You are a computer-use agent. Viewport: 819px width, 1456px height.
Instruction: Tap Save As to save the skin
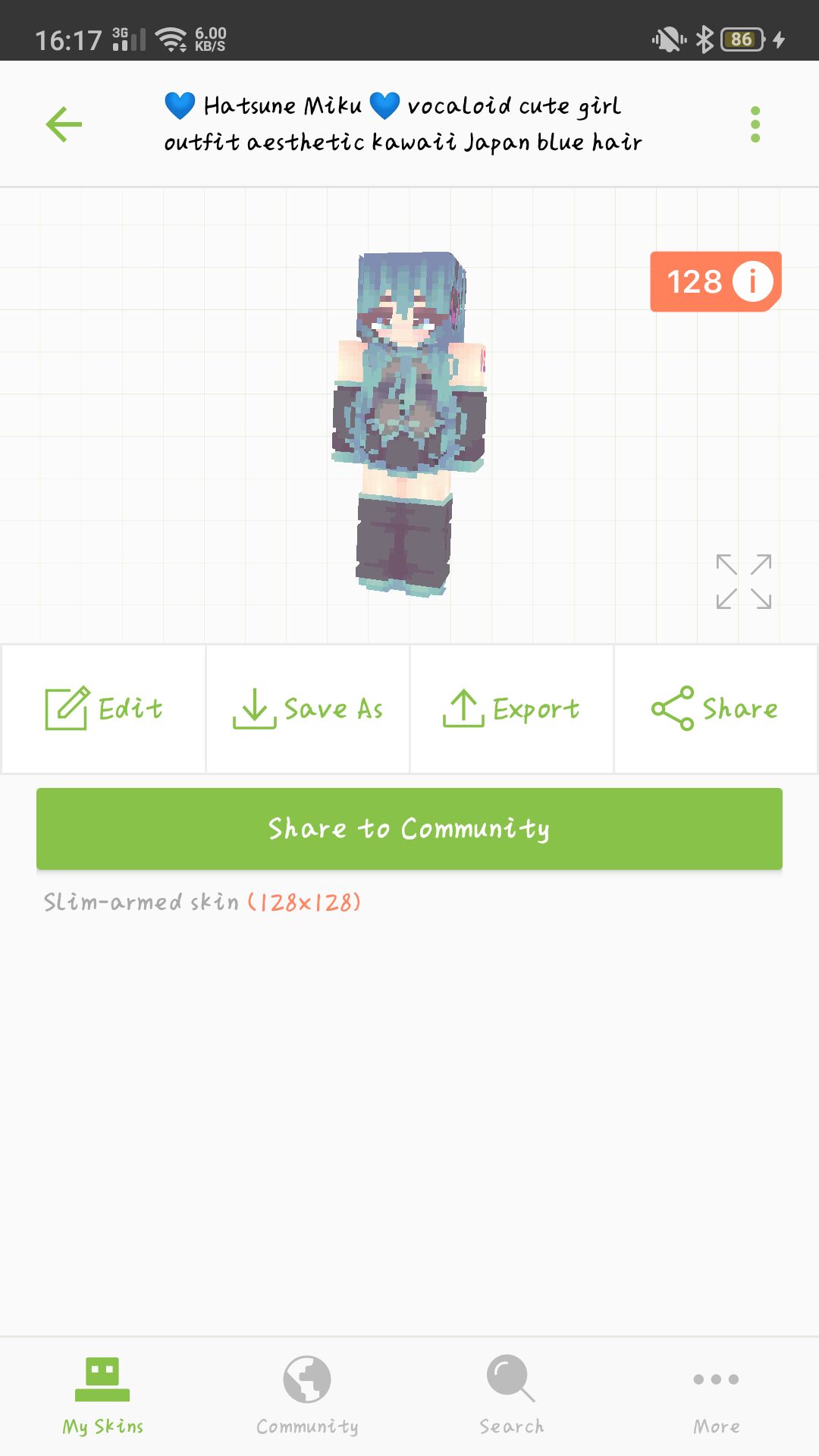(308, 709)
